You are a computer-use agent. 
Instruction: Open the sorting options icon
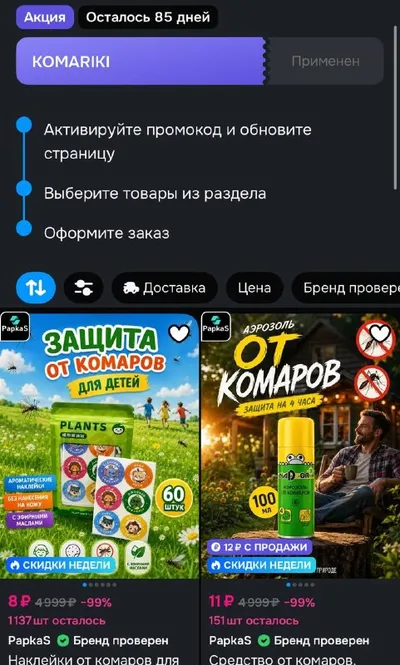point(36,288)
